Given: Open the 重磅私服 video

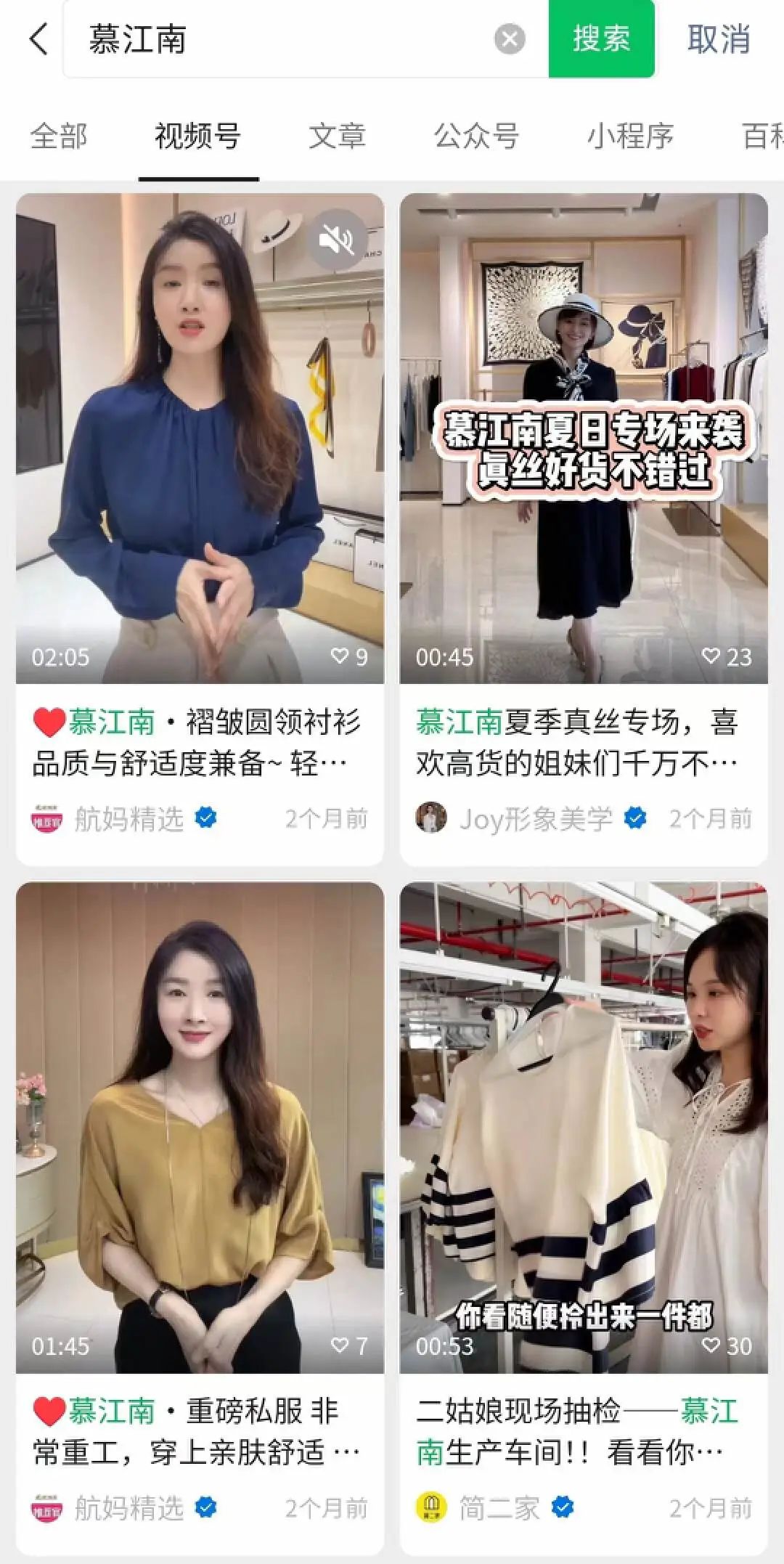Looking at the screenshot, I should 200,1127.
